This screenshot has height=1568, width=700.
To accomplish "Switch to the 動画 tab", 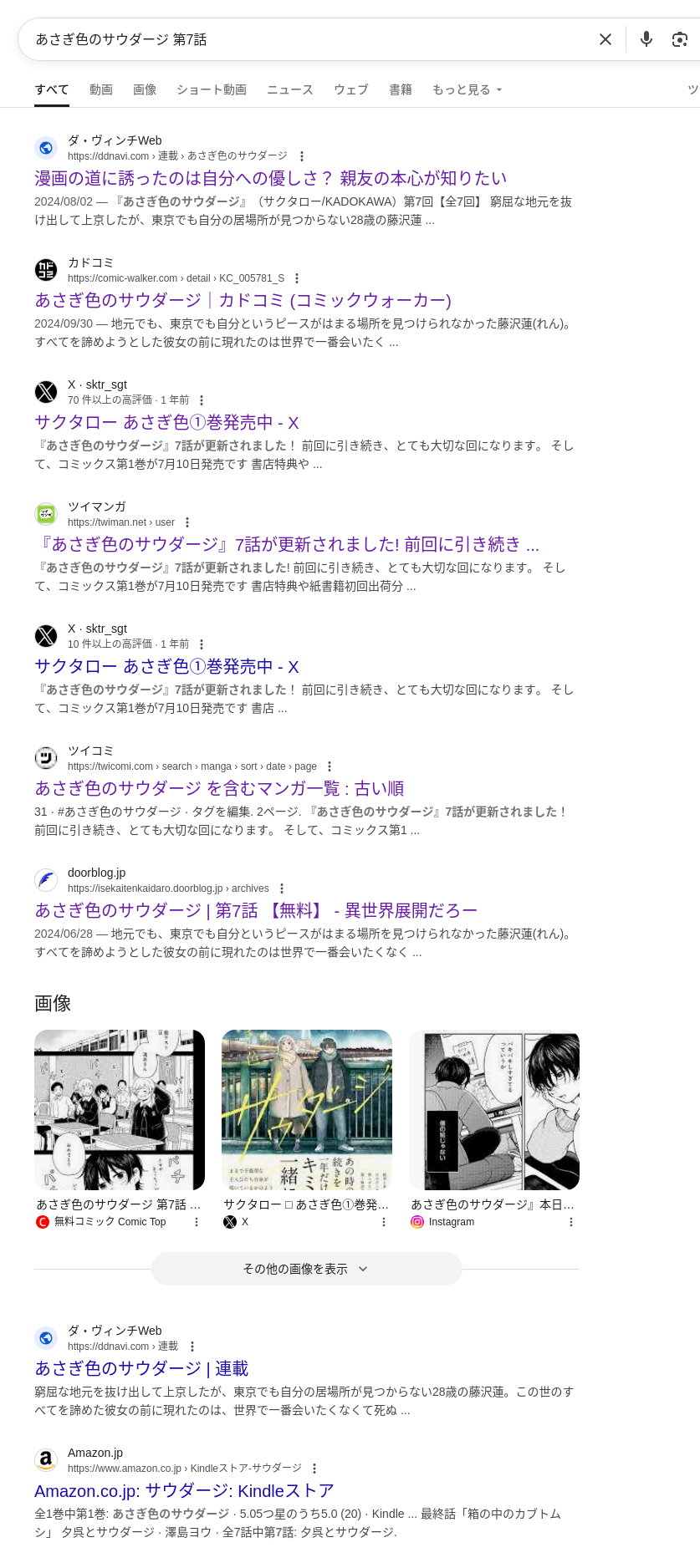I will [101, 89].
